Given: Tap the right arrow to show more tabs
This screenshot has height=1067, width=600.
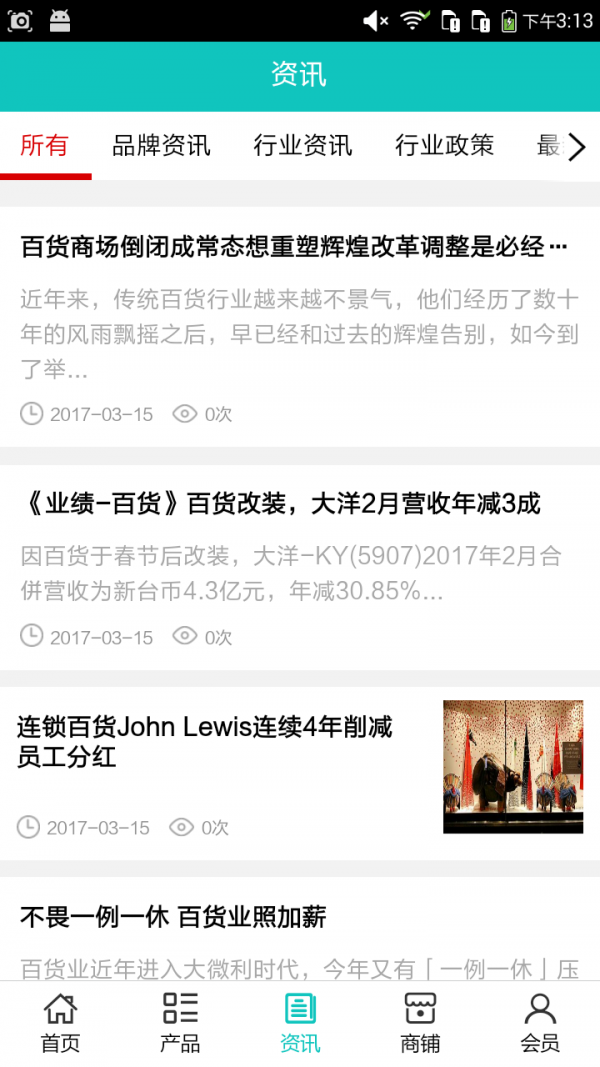Looking at the screenshot, I should pyautogui.click(x=577, y=148).
